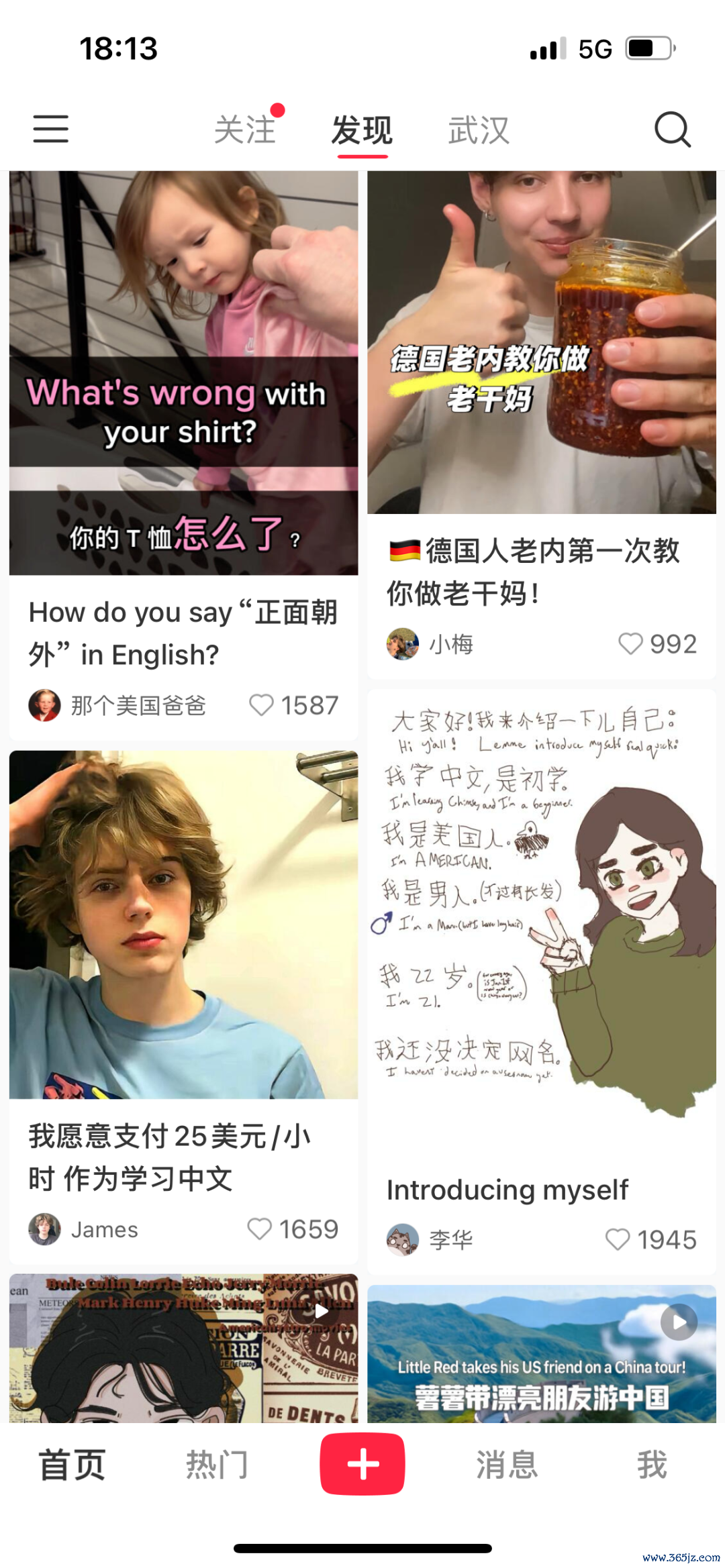This screenshot has width=725, height=1568.
Task: Tap the red plus create button
Action: tap(362, 1464)
